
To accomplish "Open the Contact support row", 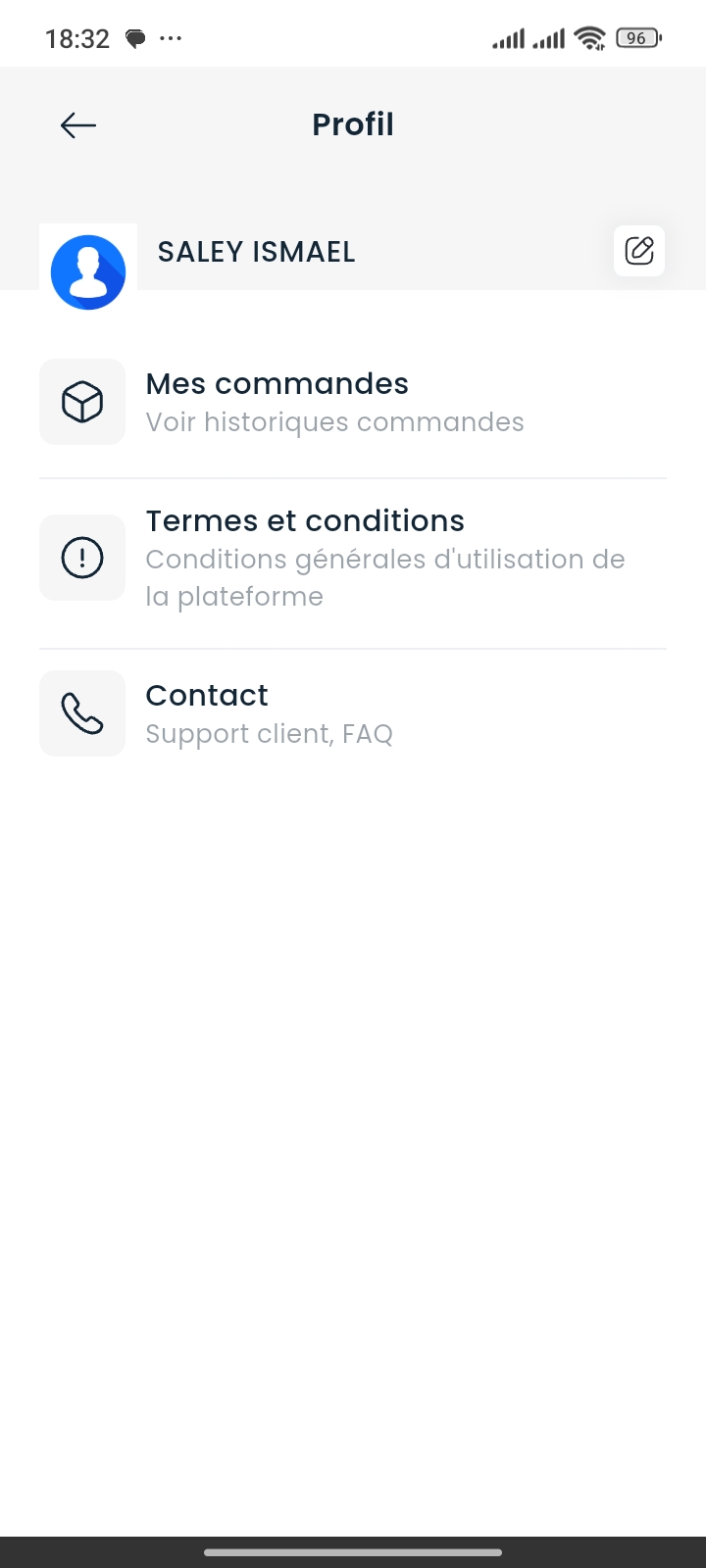I will (333, 713).
